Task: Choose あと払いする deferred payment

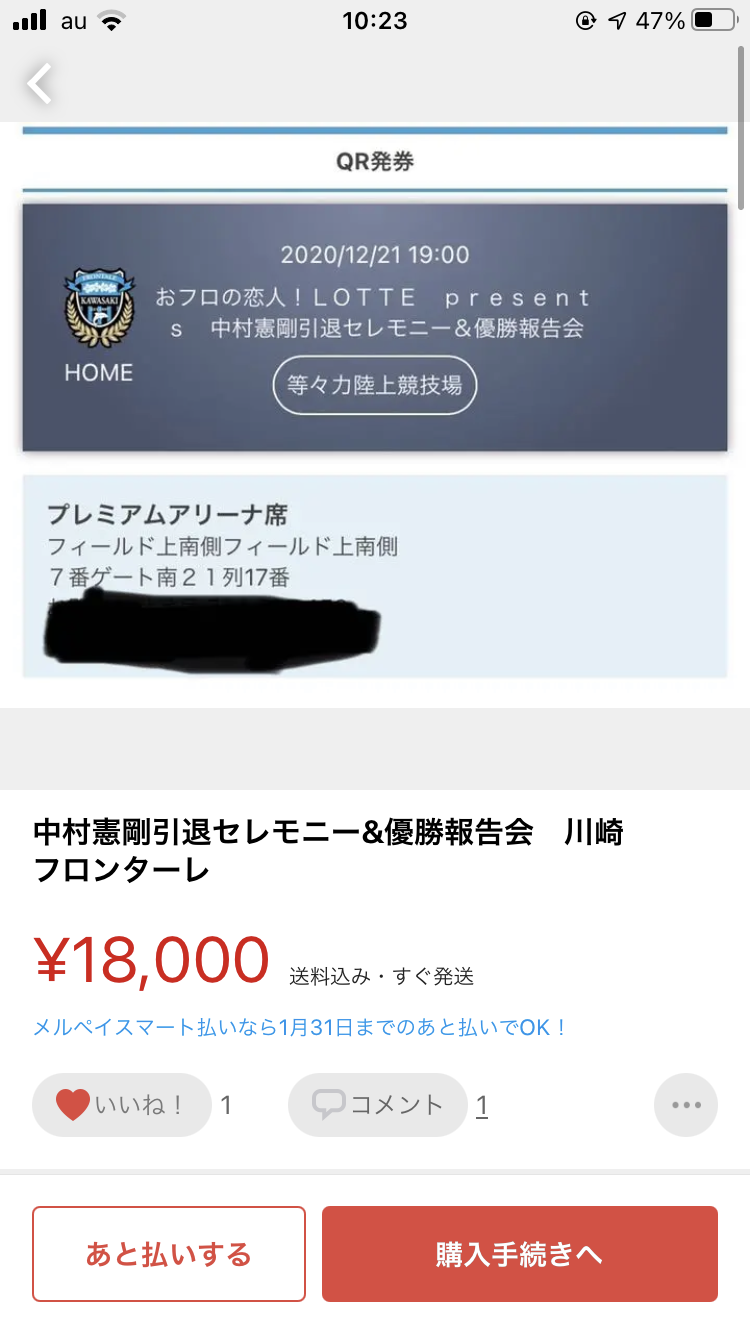Action: [169, 1254]
